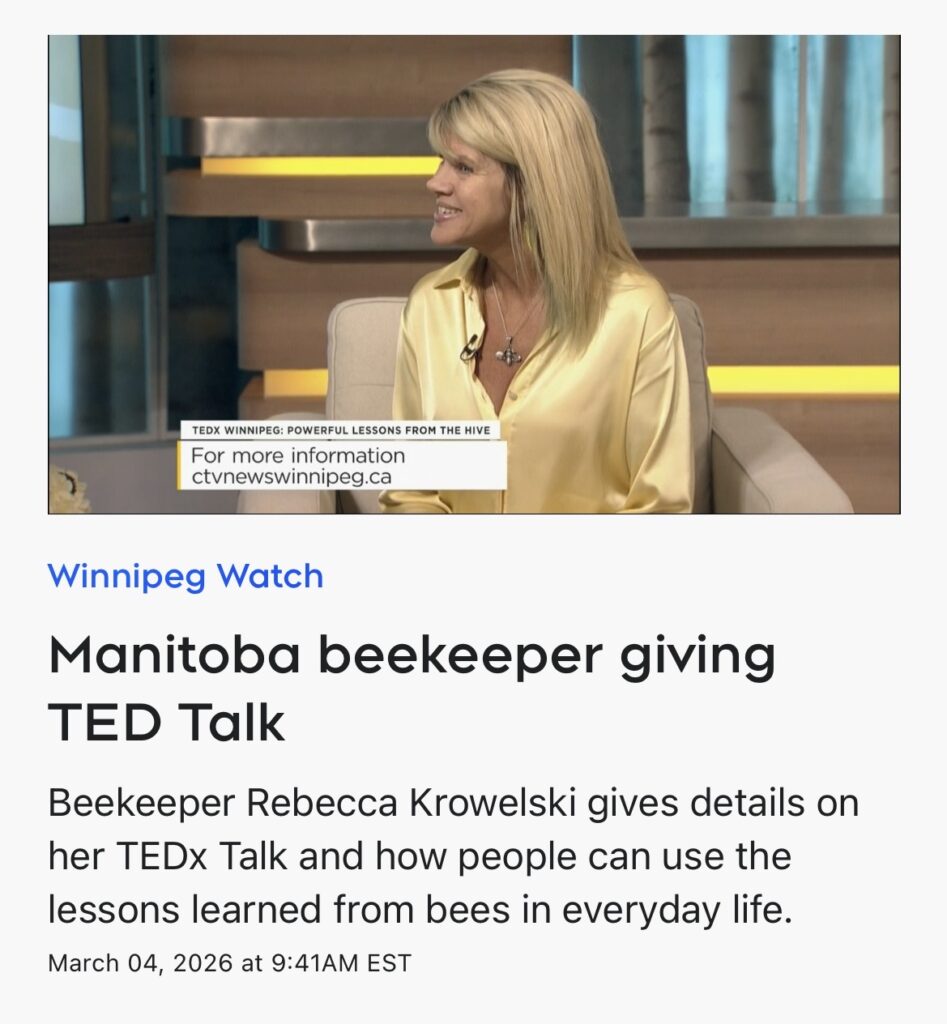This screenshot has width=947, height=1024.
Task: Open the Manitoba beekeeper giving TED Talk headline
Action: [411, 689]
